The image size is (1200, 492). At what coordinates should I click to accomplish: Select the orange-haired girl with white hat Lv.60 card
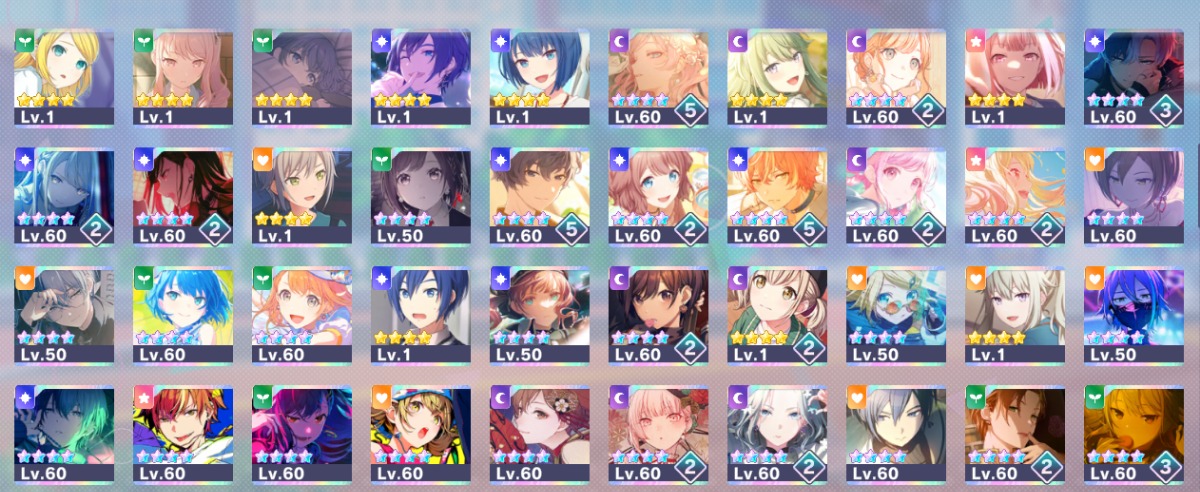tap(302, 314)
